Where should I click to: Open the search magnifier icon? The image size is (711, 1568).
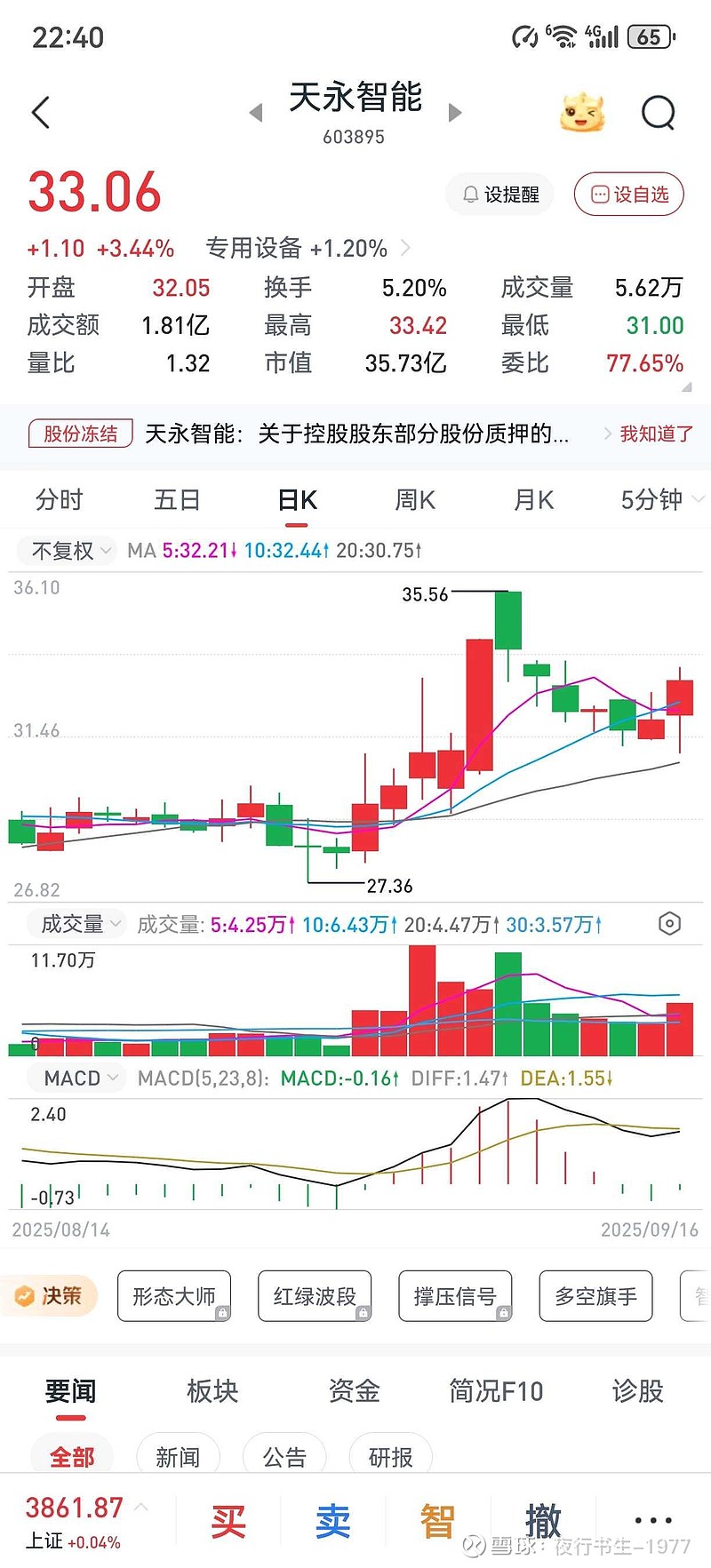pyautogui.click(x=658, y=113)
